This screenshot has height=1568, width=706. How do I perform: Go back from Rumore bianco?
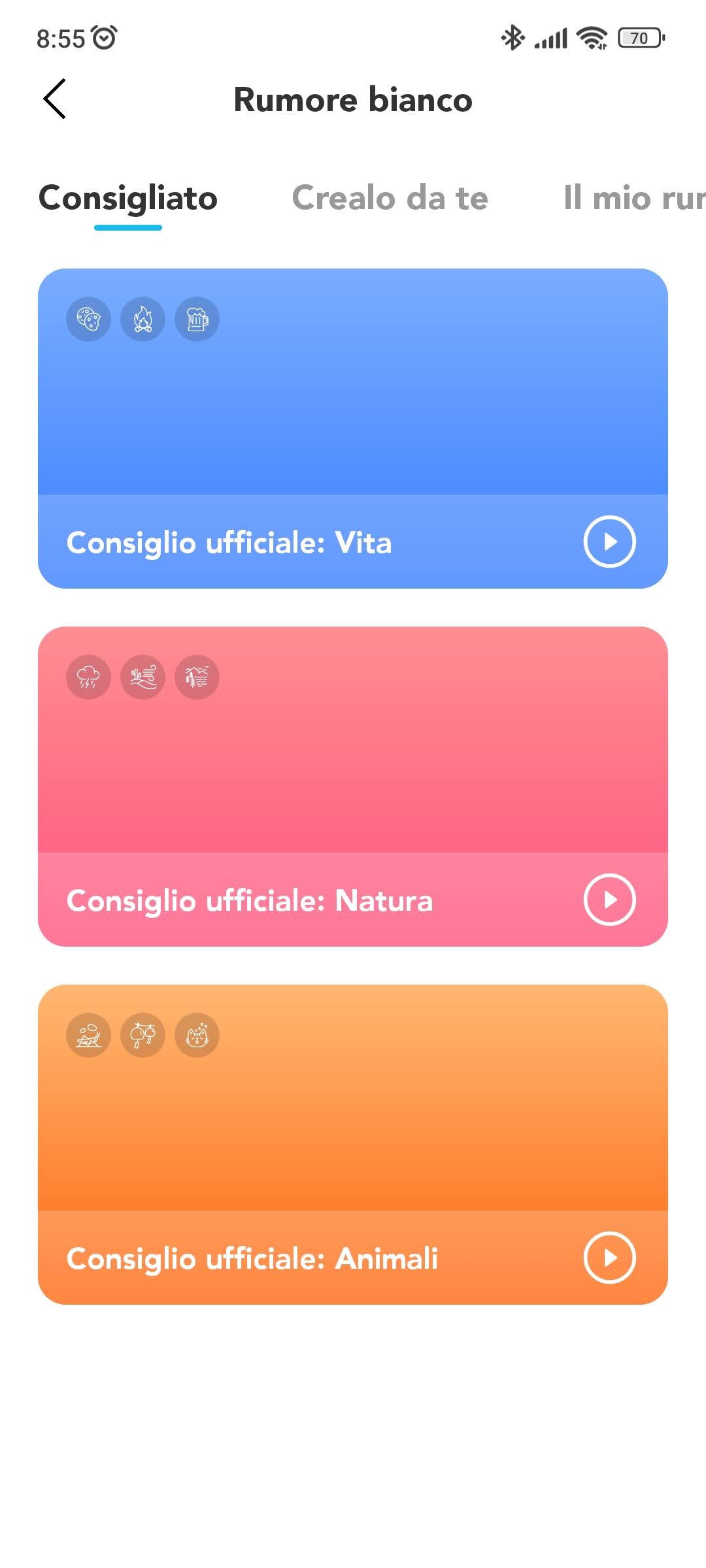pos(55,99)
